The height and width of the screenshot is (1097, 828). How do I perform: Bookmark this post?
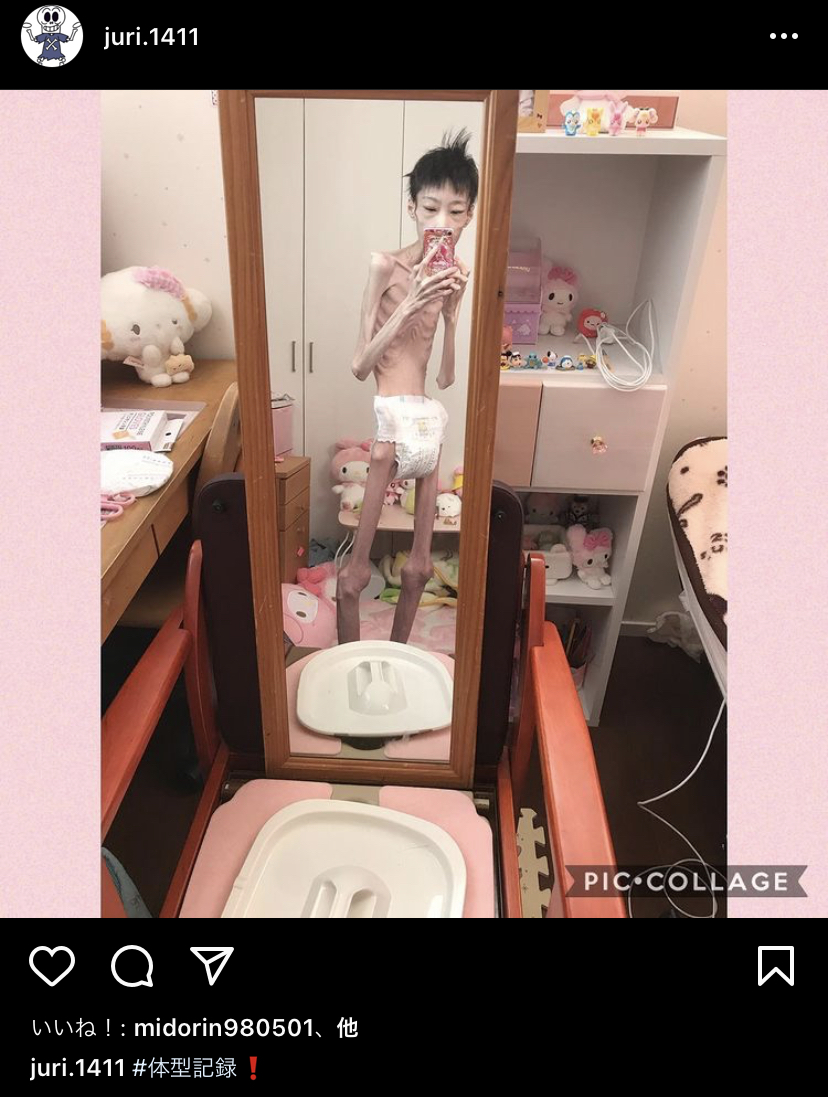click(776, 966)
